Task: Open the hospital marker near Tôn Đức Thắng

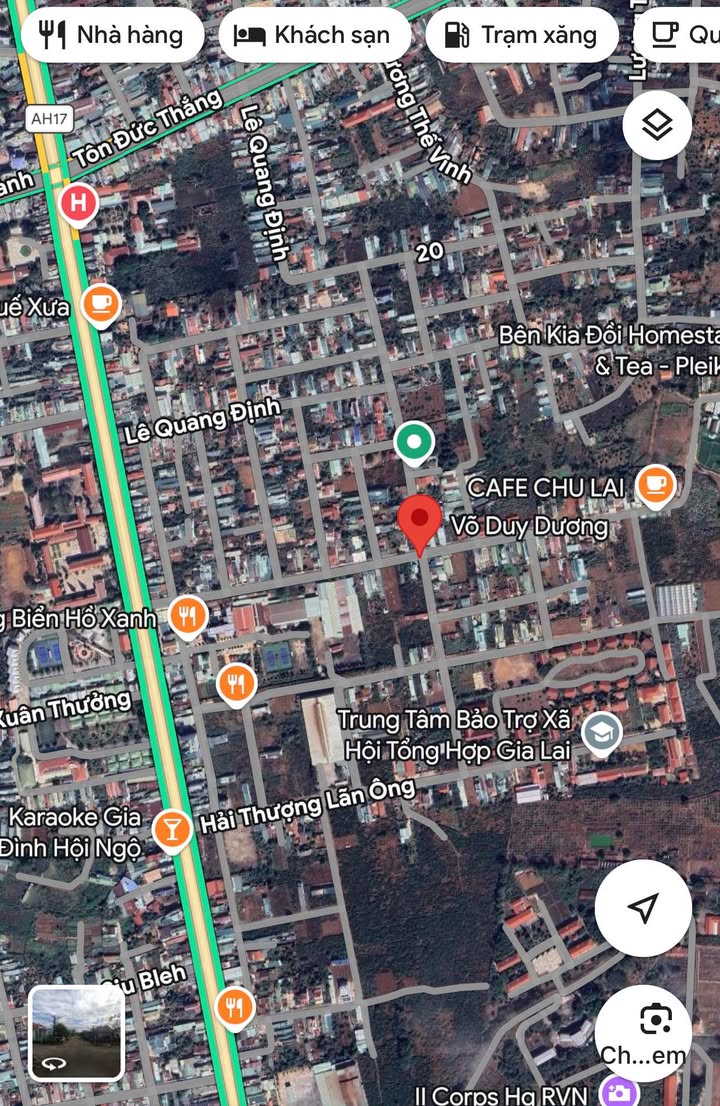Action: tap(78, 204)
